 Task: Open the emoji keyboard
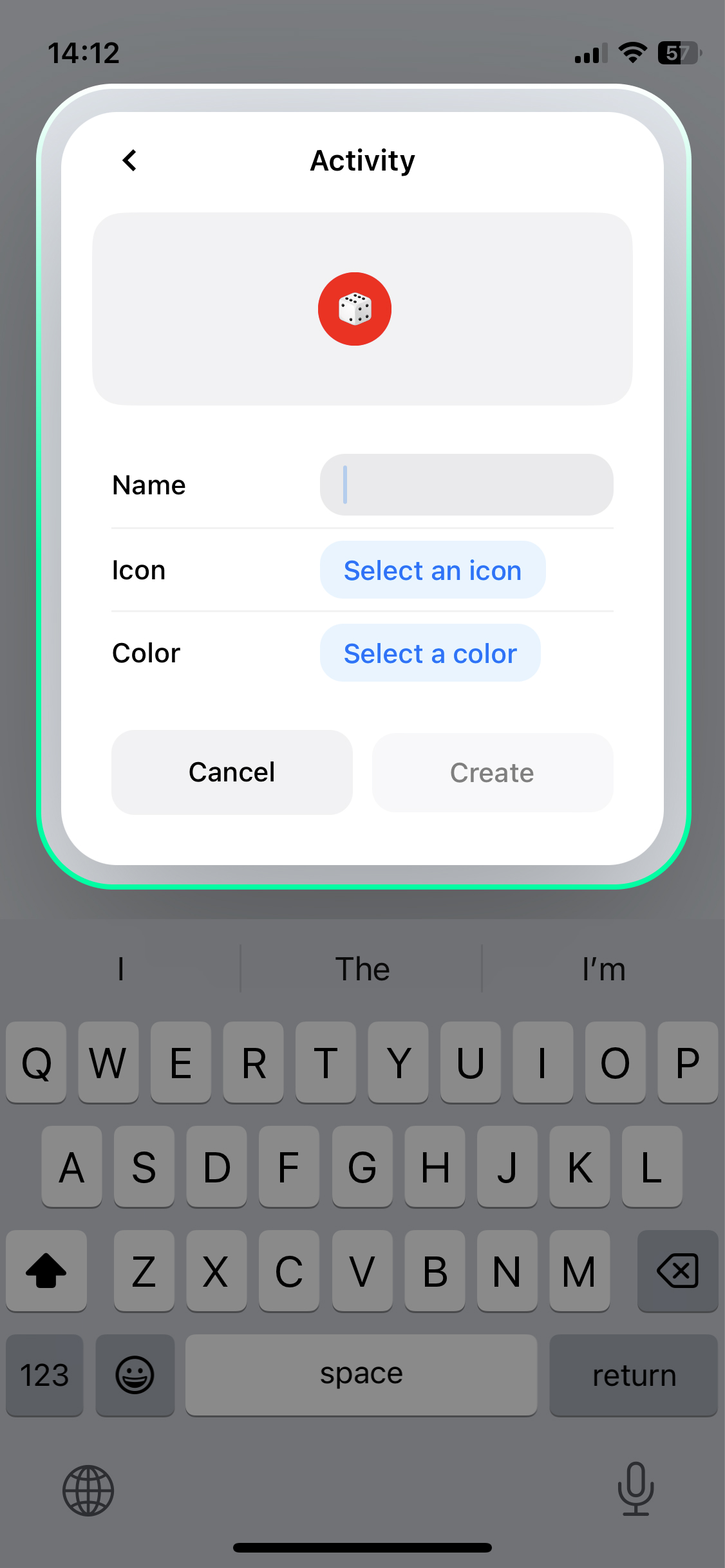135,1376
